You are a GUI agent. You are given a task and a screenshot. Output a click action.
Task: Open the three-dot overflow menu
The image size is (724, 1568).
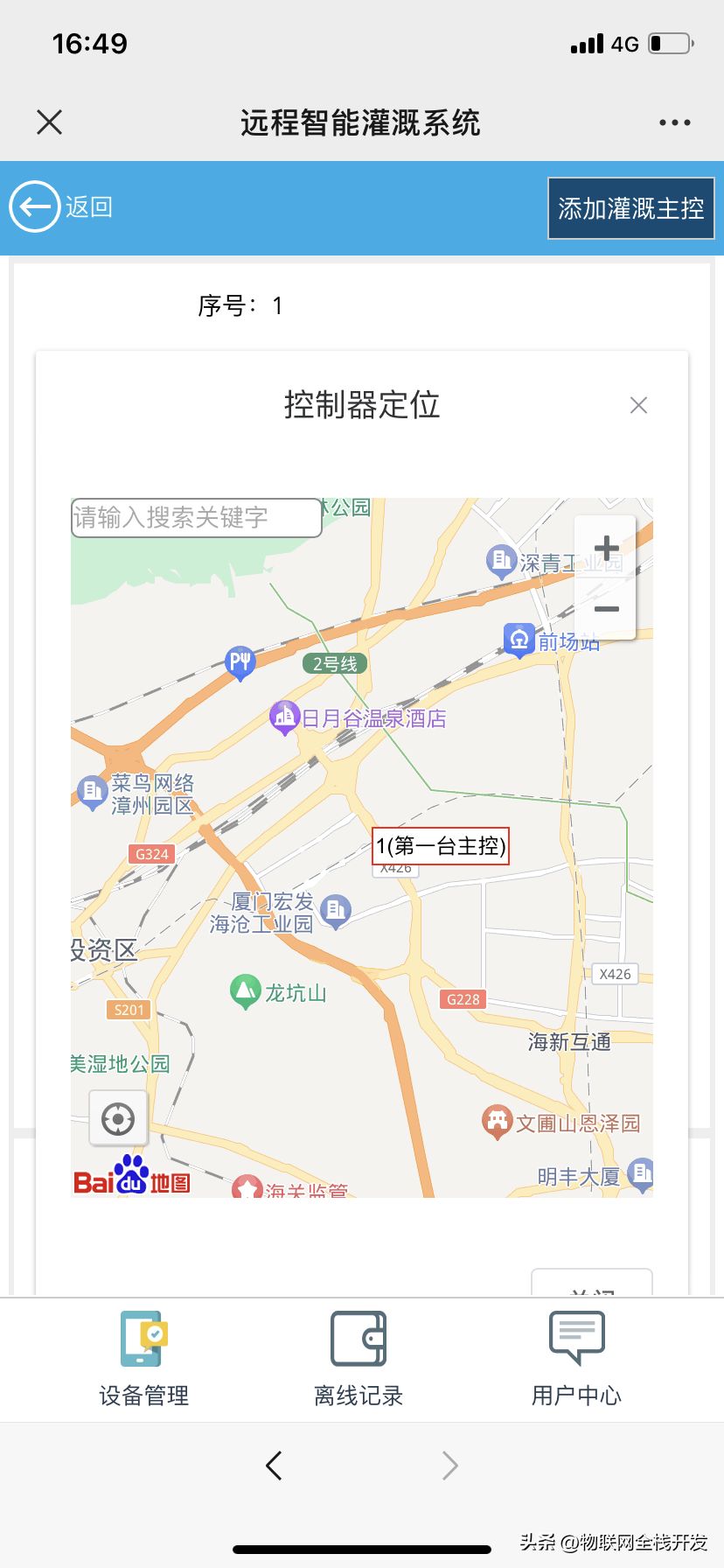pyautogui.click(x=674, y=122)
